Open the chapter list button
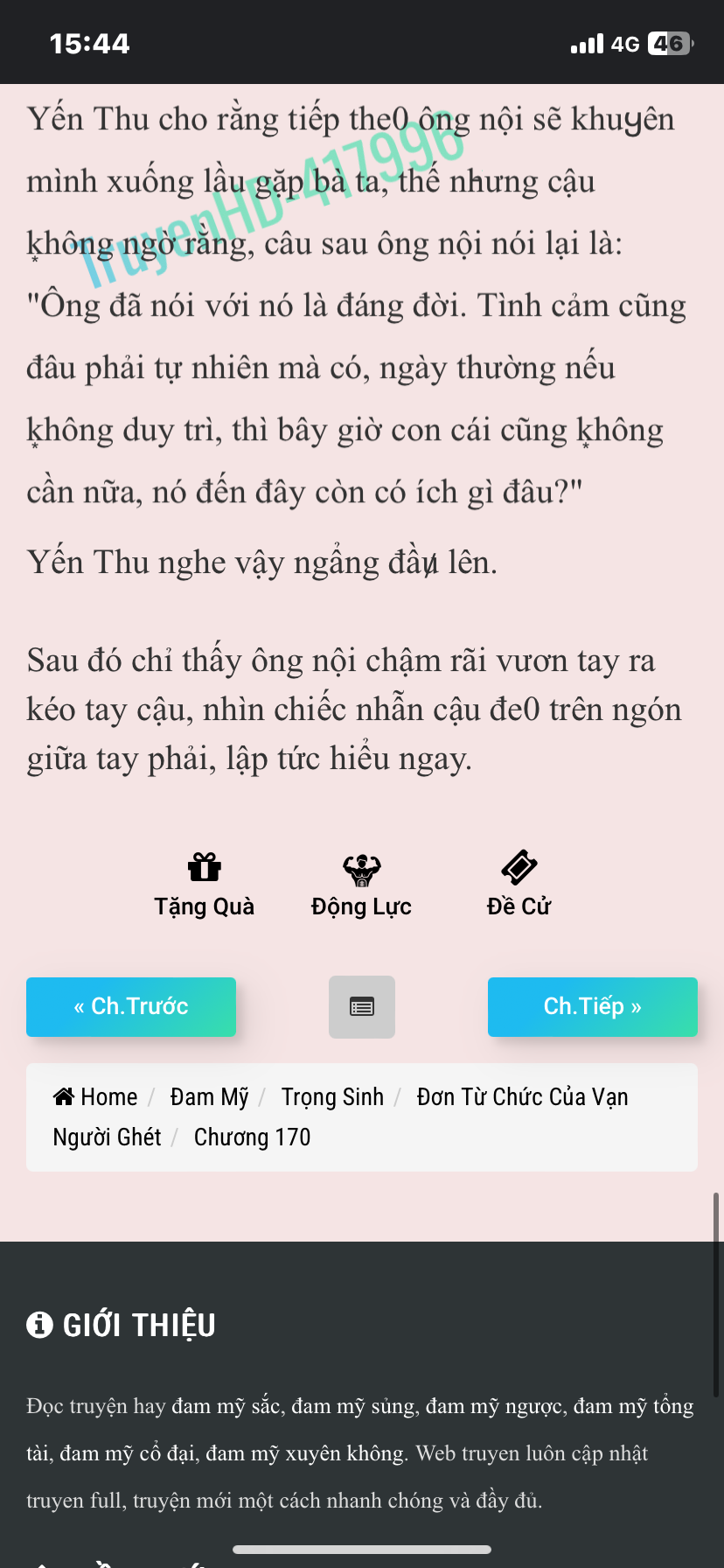The width and height of the screenshot is (724, 1568). [x=362, y=1007]
